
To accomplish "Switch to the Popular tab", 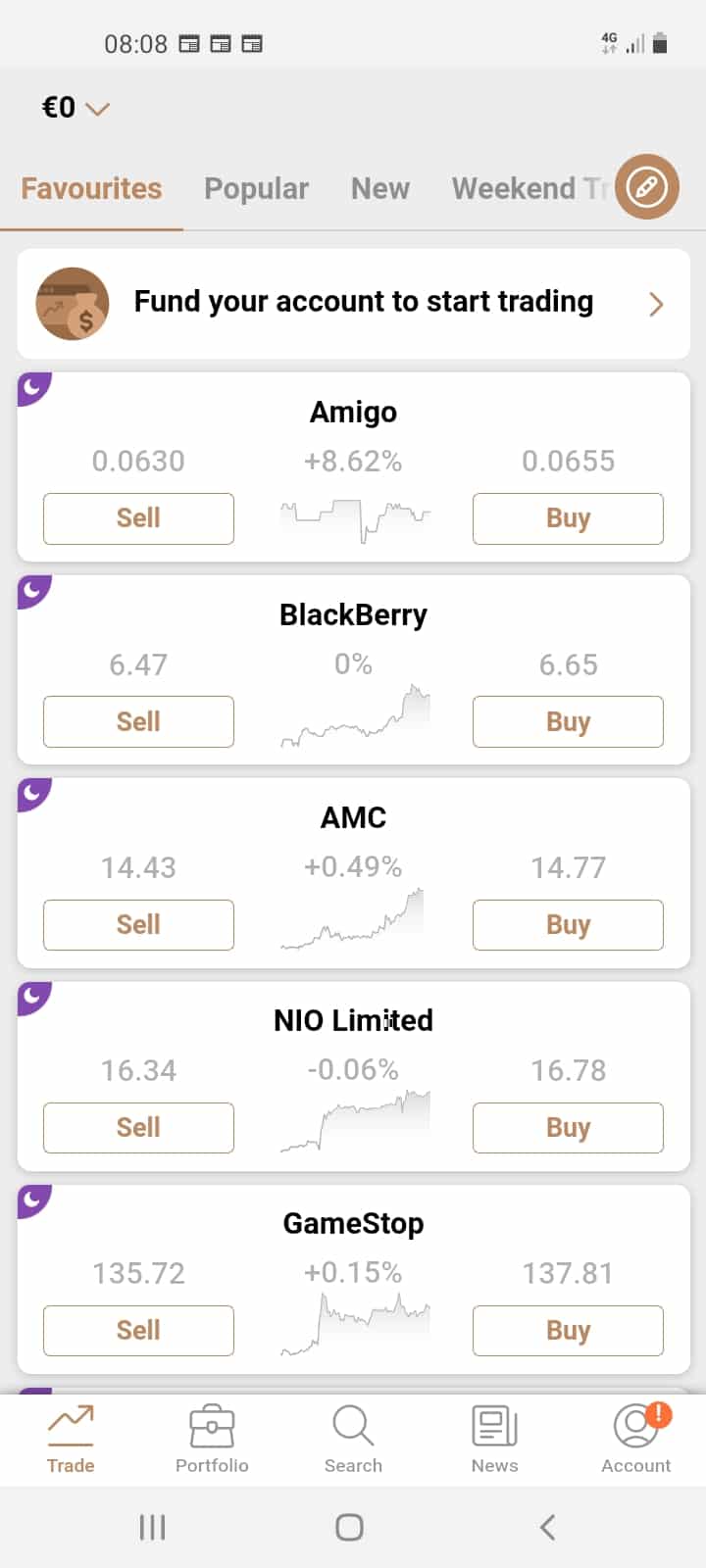I will click(256, 187).
